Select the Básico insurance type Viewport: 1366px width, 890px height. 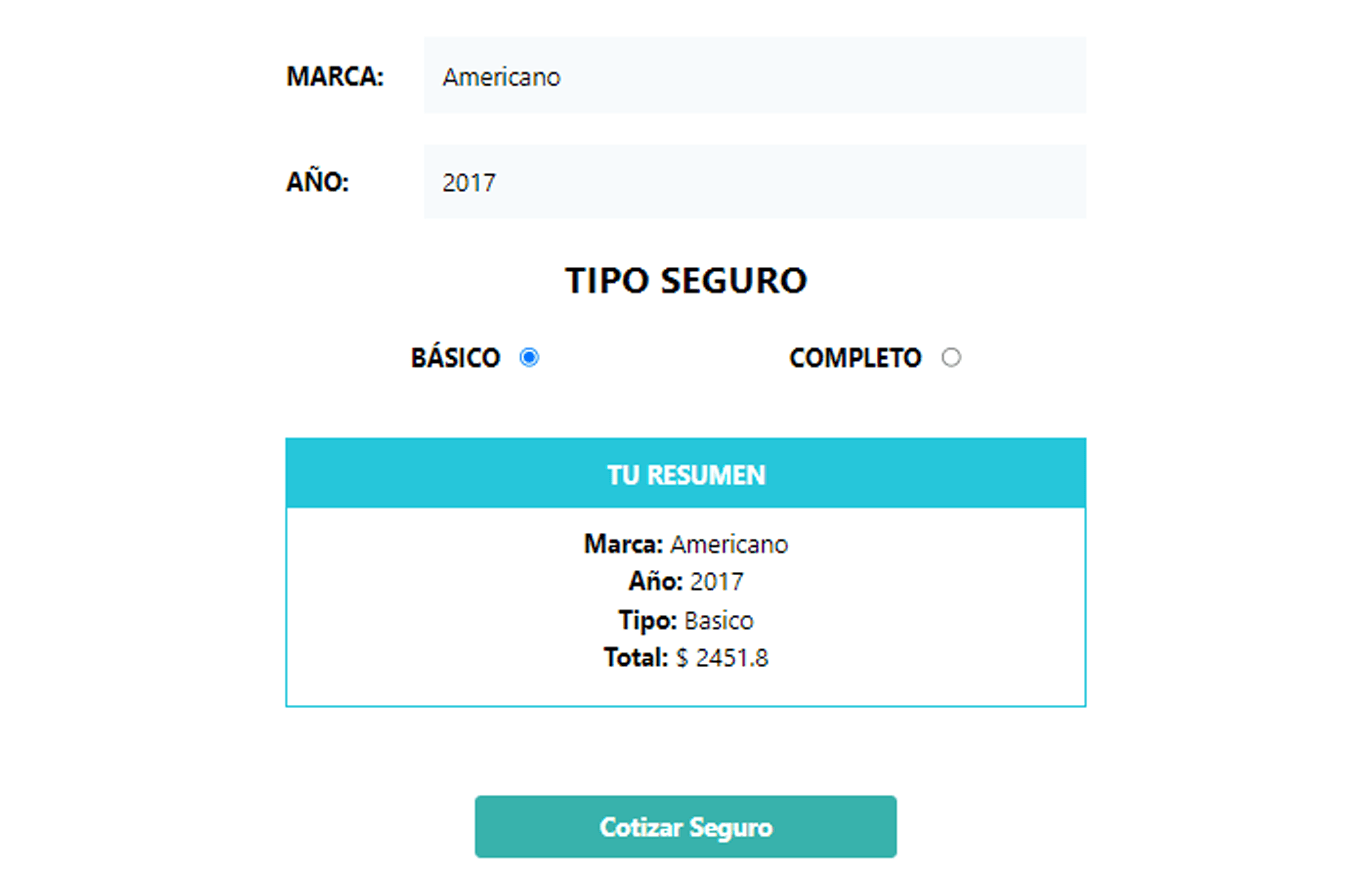(529, 358)
